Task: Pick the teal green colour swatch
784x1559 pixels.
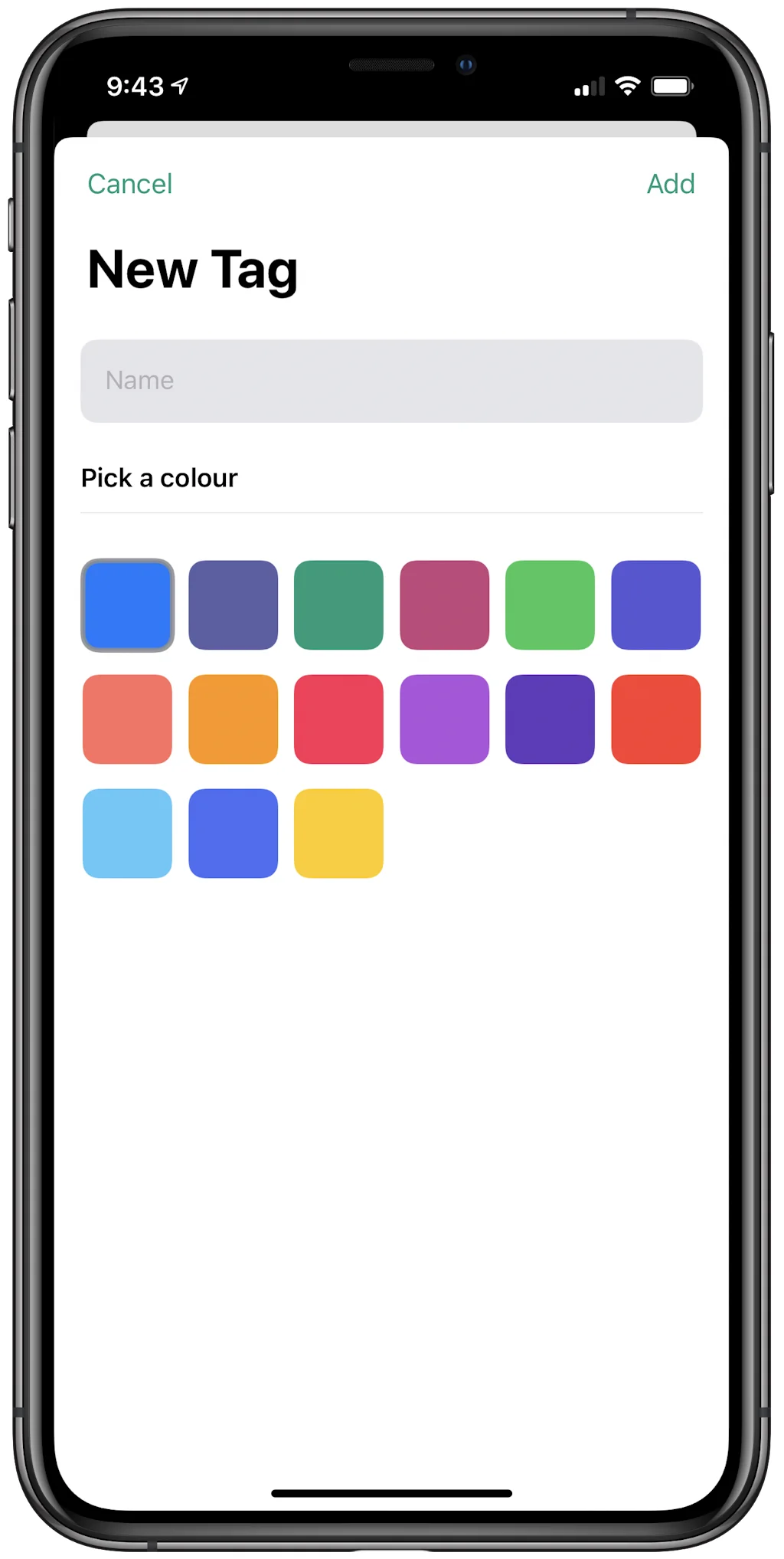Action: tap(338, 605)
